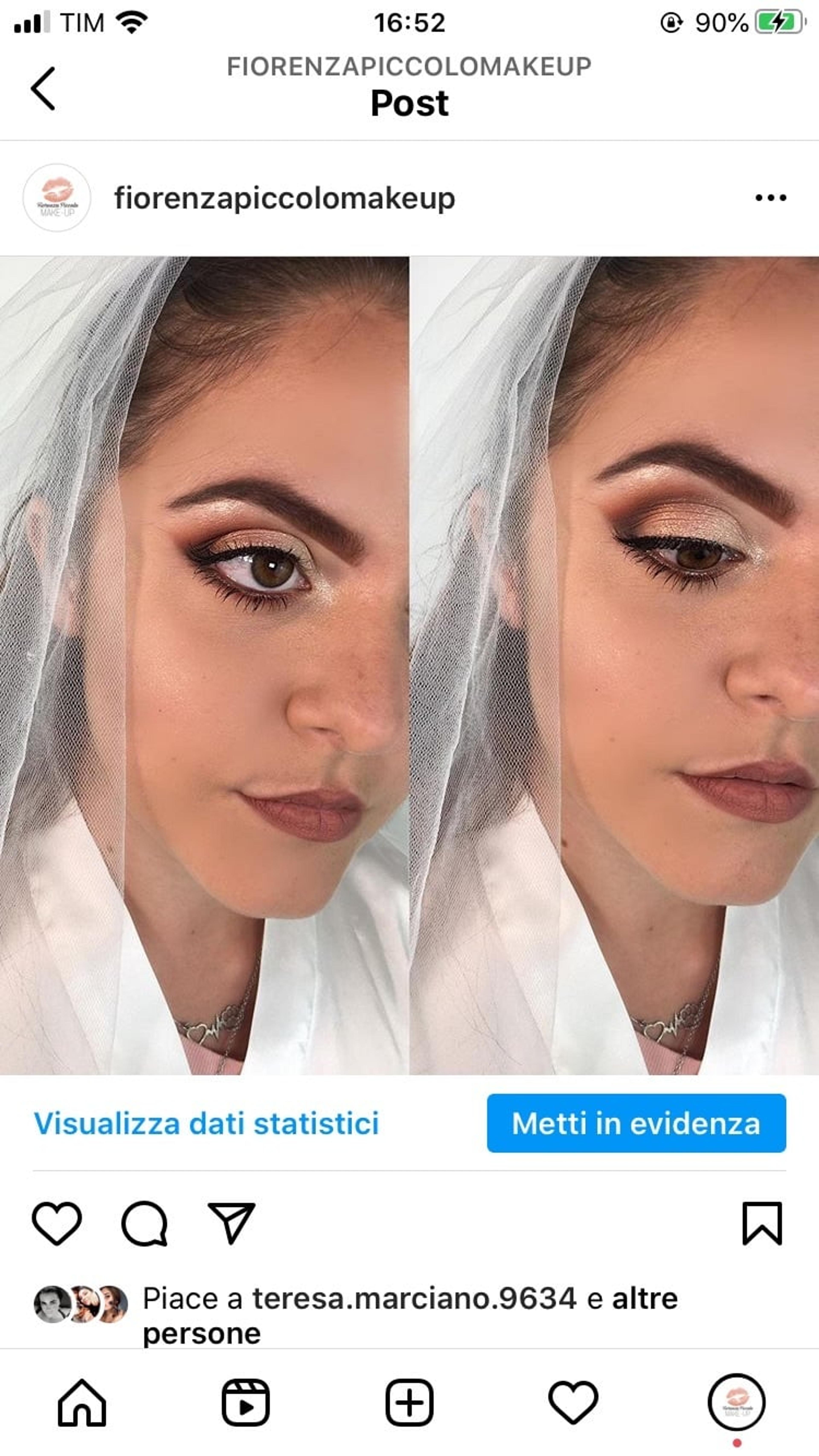Viewport: 819px width, 1456px height.
Task: Go back using the arrow
Action: tap(43, 88)
